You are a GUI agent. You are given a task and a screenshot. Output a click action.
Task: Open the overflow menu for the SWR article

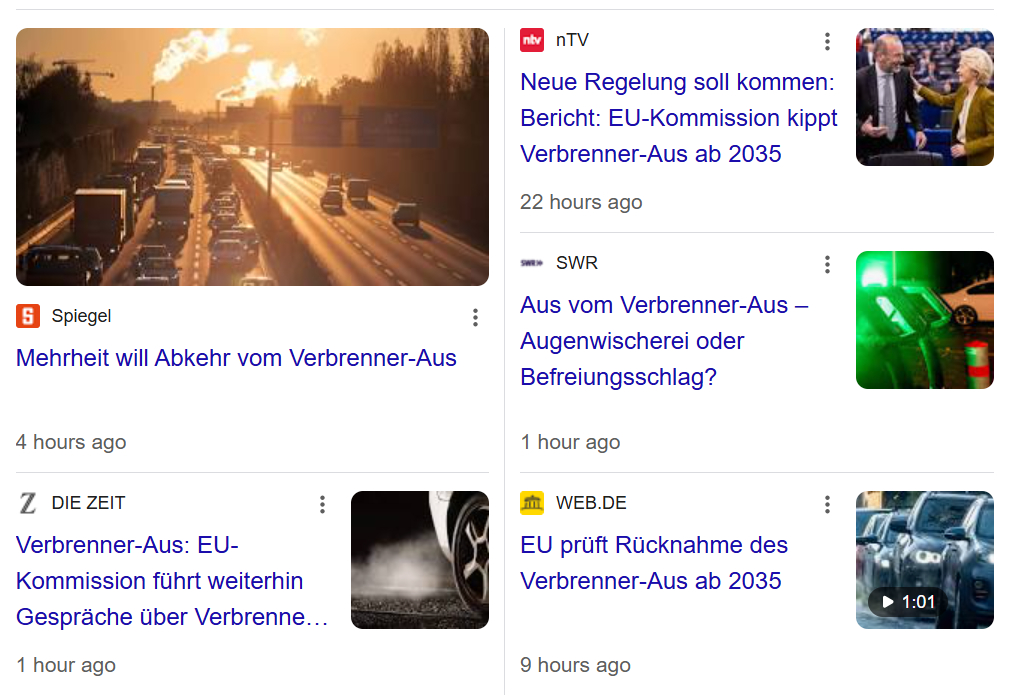click(x=827, y=265)
